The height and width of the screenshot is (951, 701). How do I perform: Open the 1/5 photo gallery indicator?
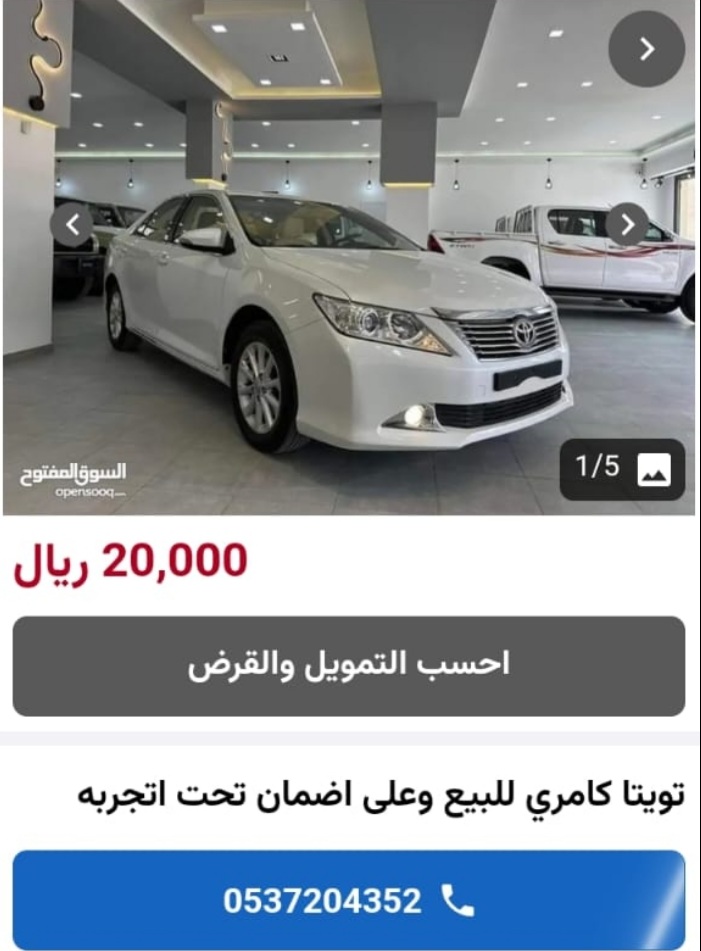[622, 469]
